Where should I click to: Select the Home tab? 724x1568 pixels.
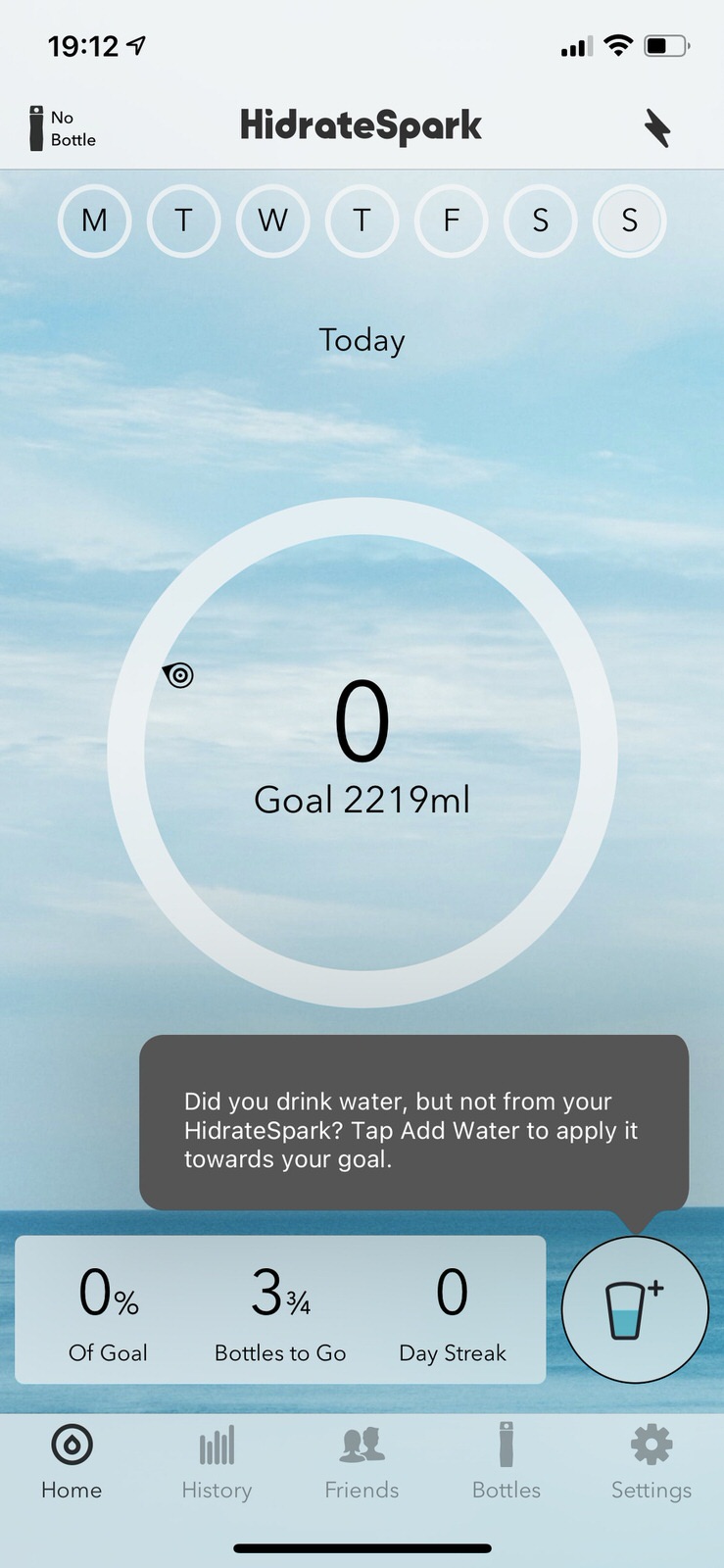[x=72, y=1462]
